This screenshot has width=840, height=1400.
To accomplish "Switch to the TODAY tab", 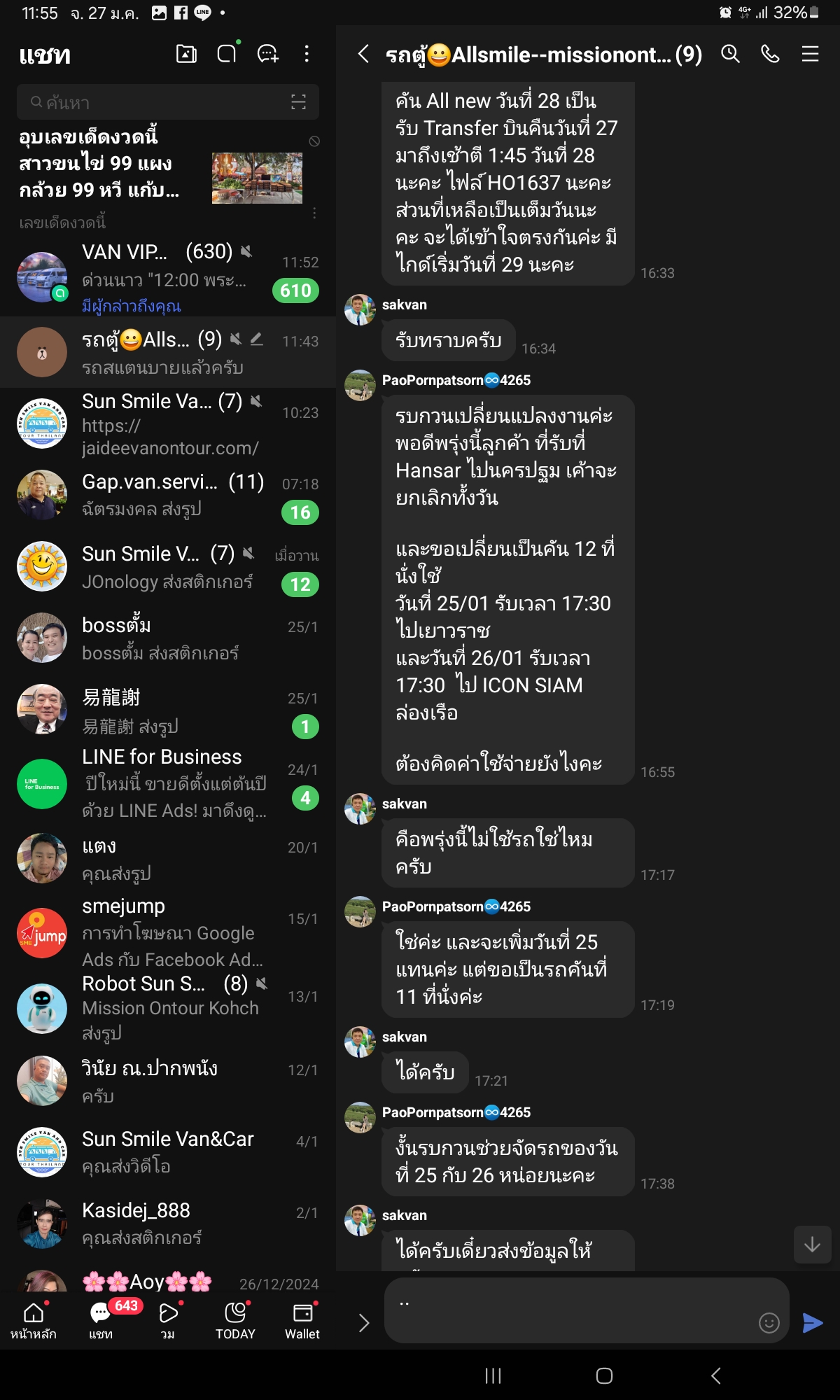I will click(x=235, y=1319).
